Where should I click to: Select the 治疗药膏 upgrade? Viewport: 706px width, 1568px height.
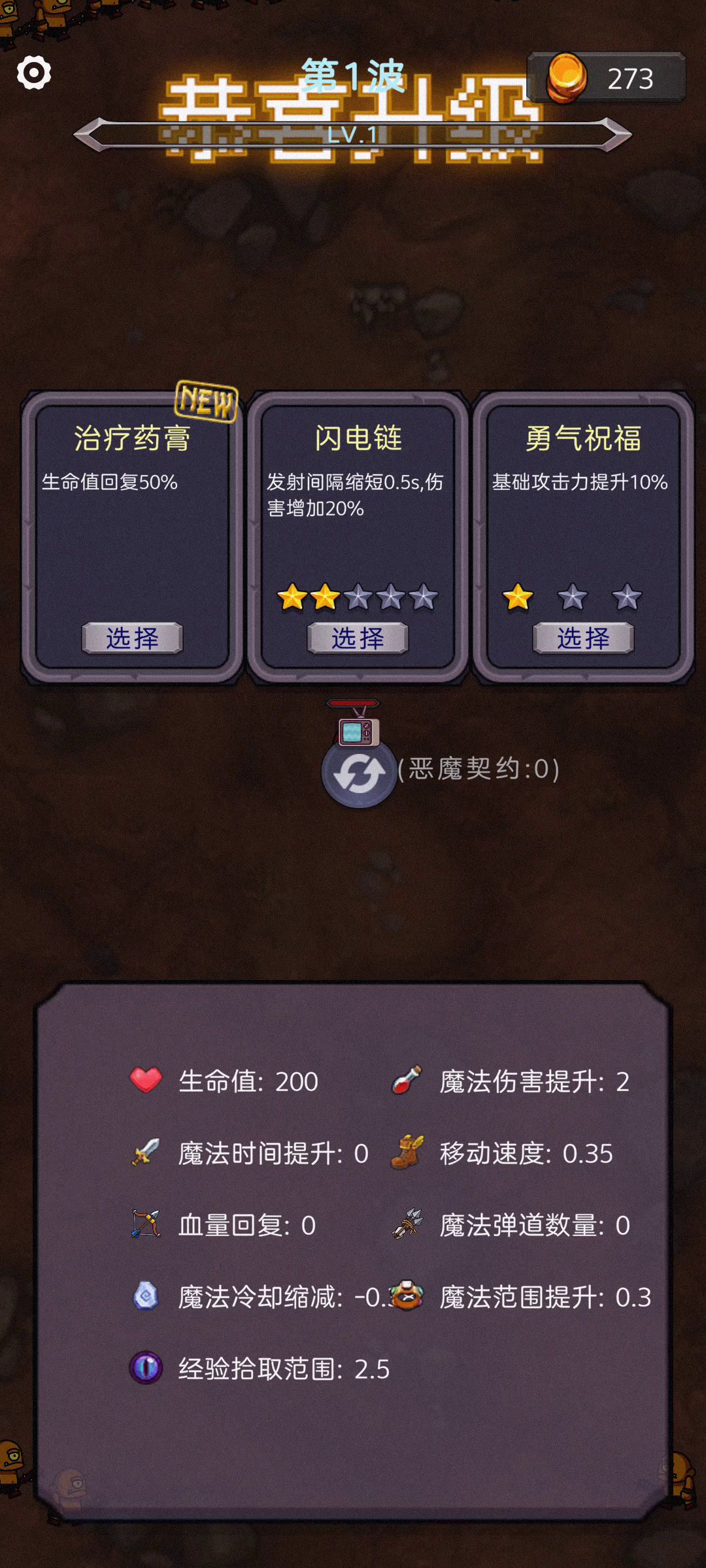pyautogui.click(x=132, y=638)
